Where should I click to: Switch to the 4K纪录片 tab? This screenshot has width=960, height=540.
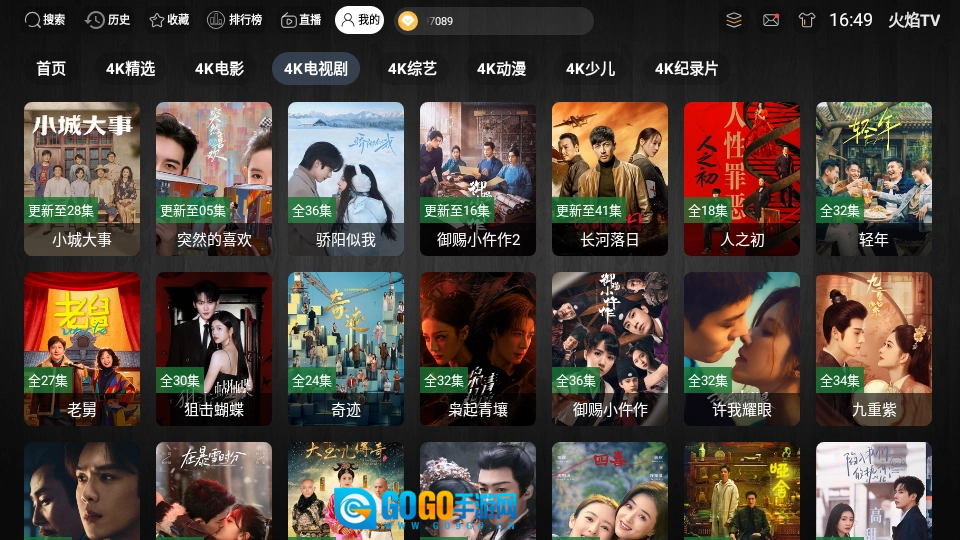tap(686, 68)
